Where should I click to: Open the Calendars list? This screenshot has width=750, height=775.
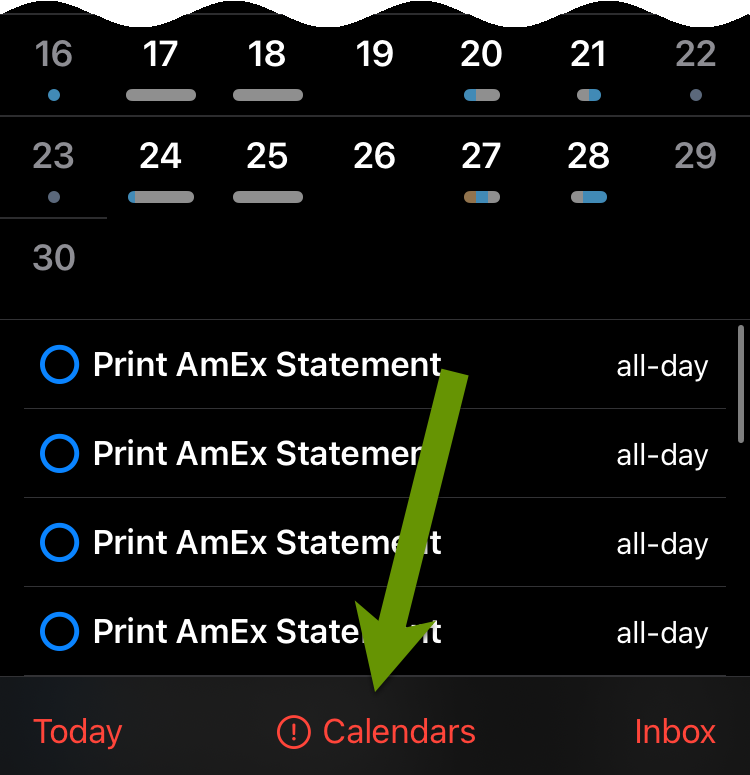click(378, 732)
